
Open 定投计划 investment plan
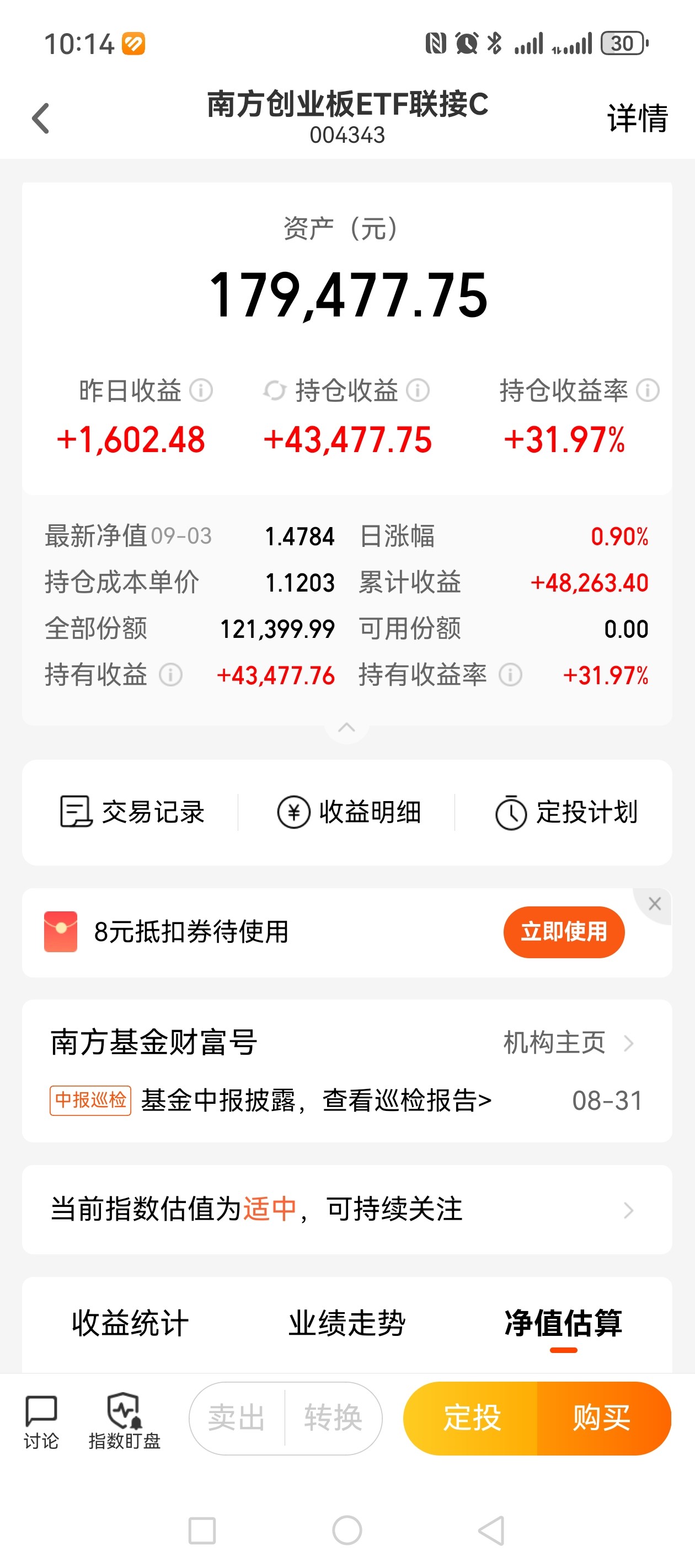pyautogui.click(x=566, y=812)
